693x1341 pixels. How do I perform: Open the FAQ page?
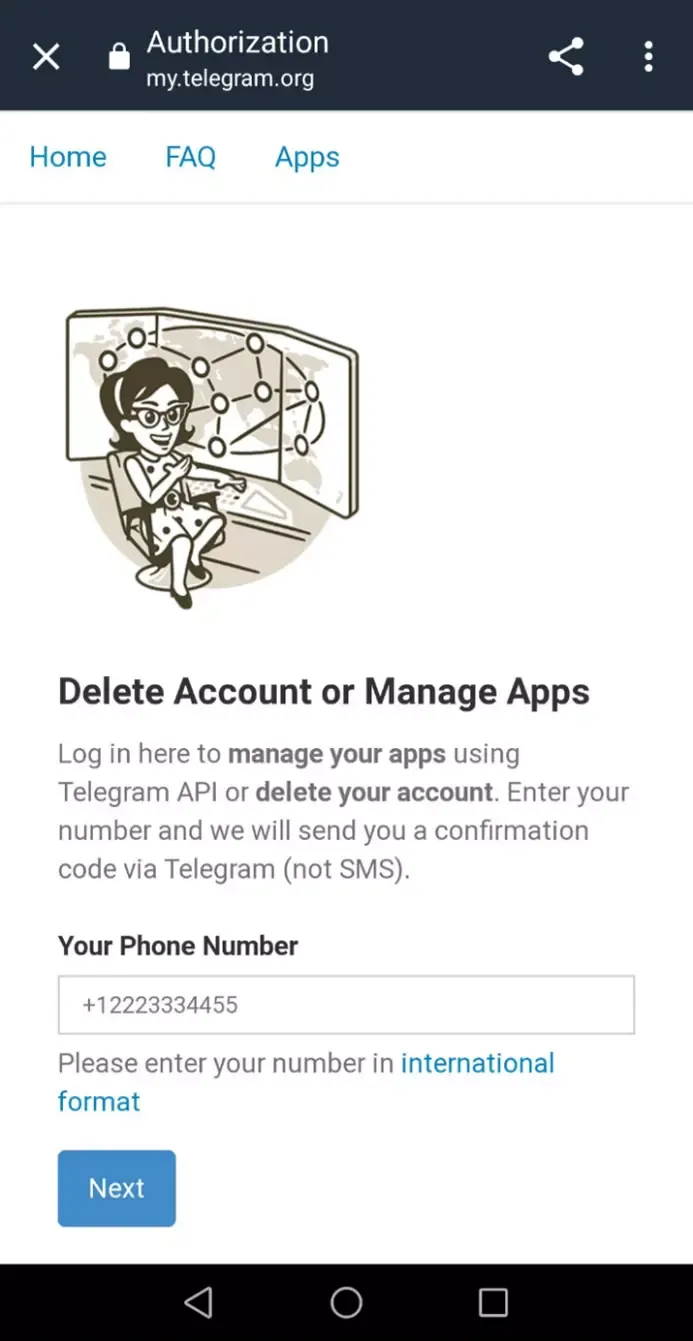click(190, 157)
